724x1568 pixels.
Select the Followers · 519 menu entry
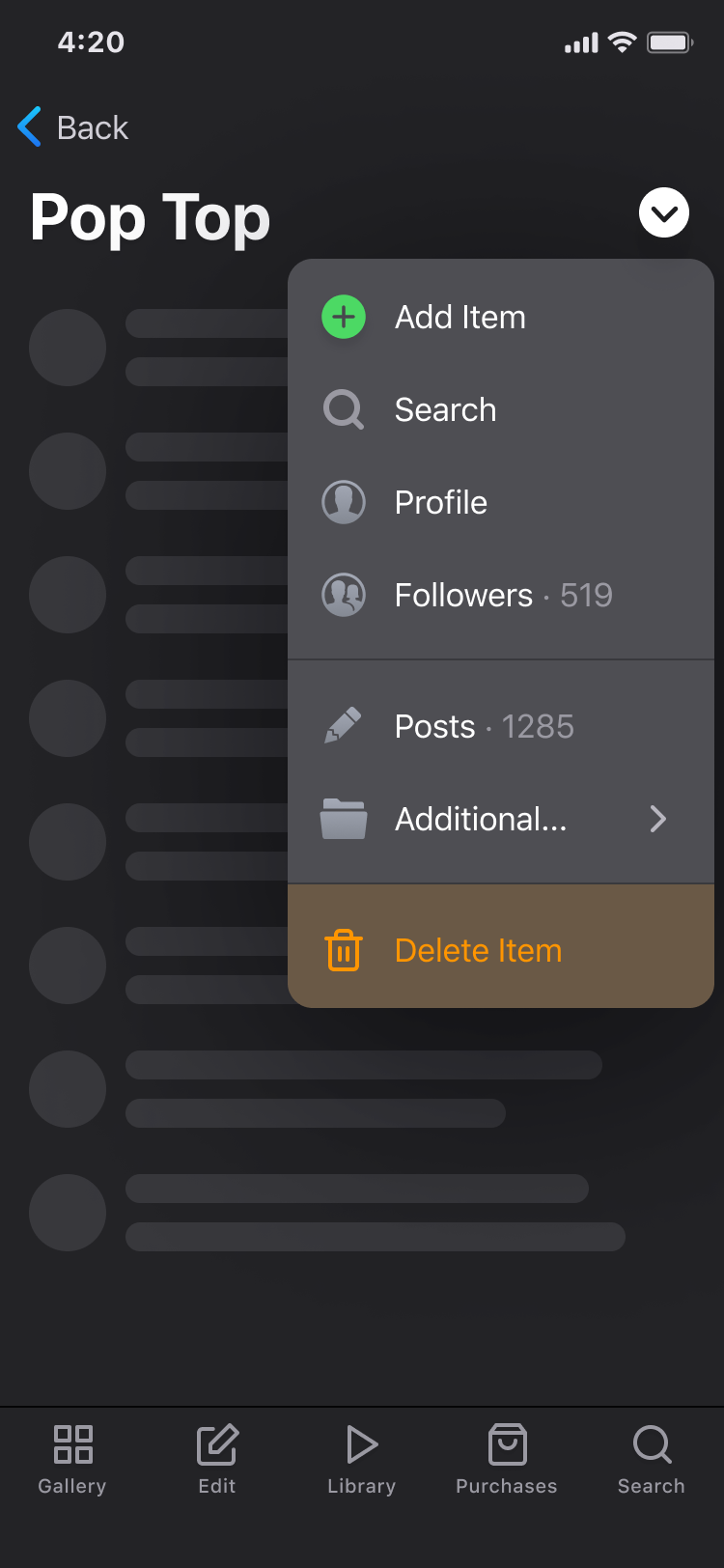tap(503, 595)
